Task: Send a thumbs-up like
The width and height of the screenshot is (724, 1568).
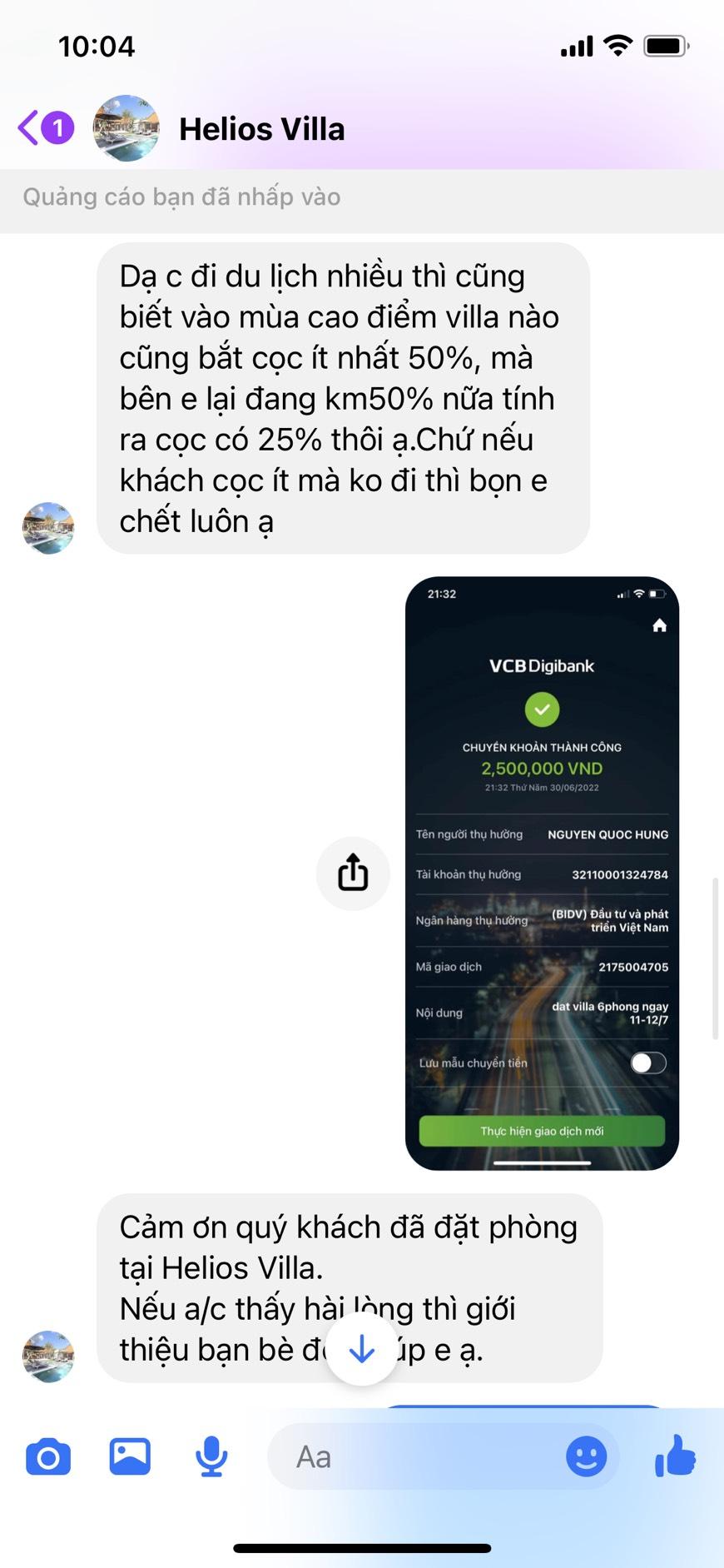Action: click(675, 1456)
